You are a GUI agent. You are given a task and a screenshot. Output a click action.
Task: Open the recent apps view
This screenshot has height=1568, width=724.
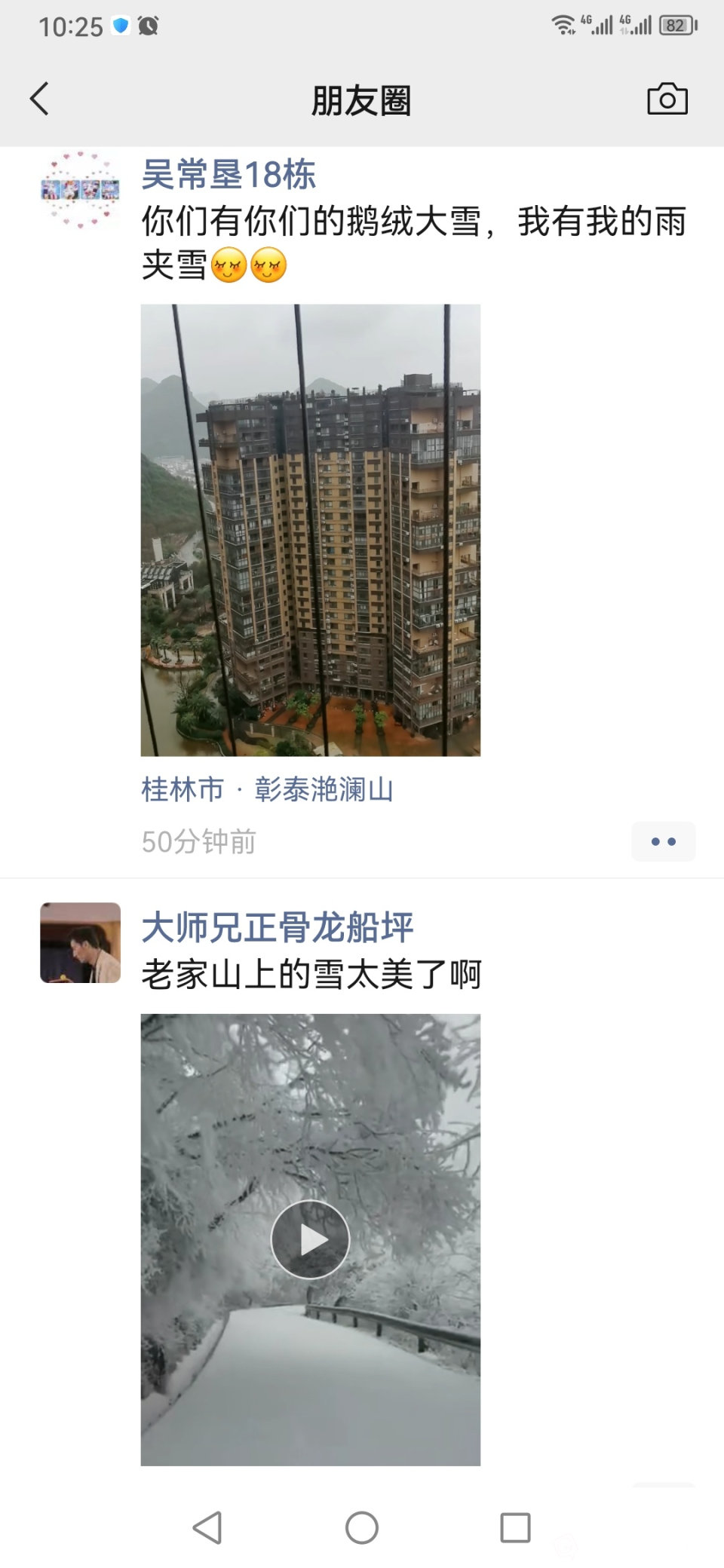click(516, 1528)
